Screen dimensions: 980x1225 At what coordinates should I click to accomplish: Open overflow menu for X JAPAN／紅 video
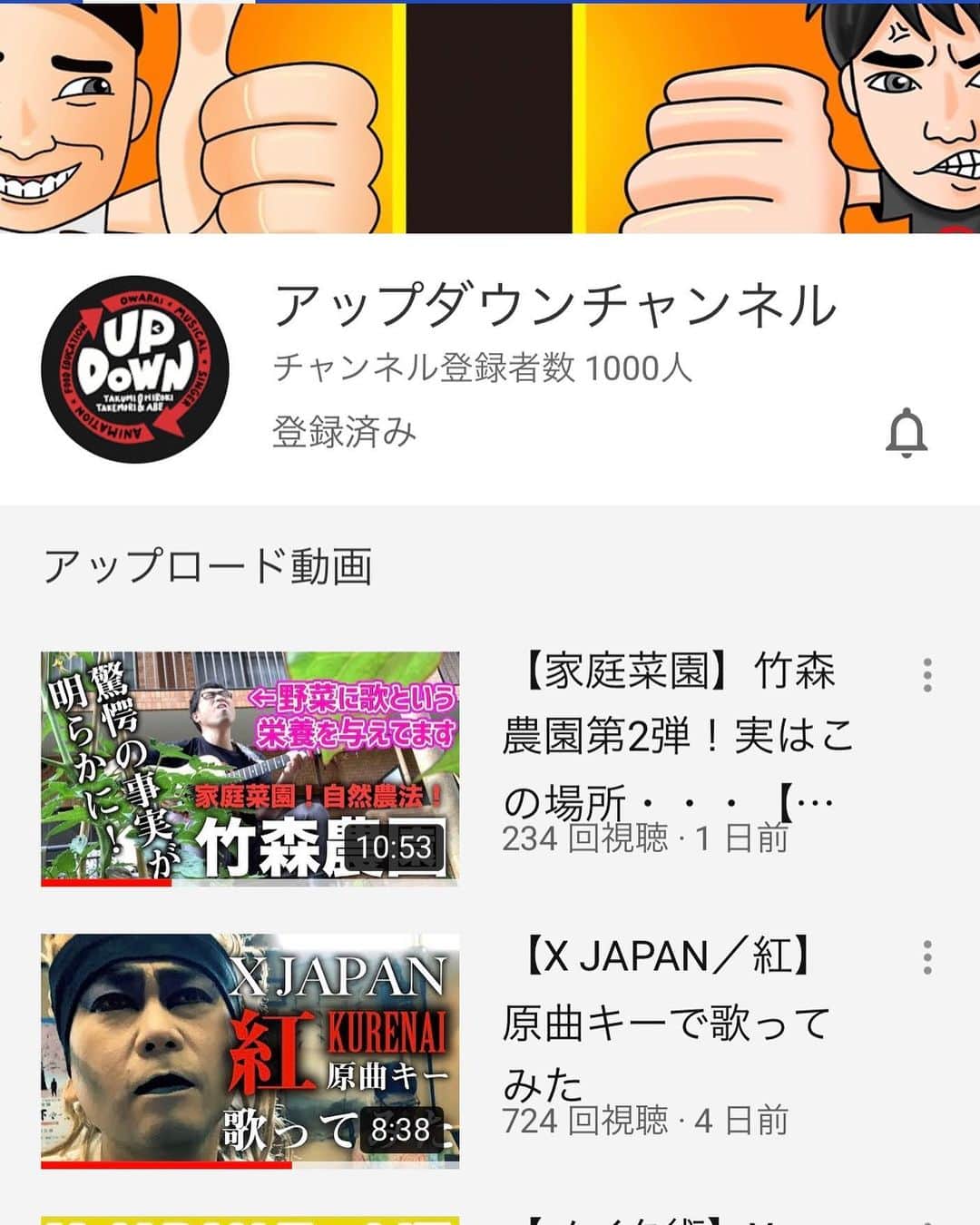[926, 957]
